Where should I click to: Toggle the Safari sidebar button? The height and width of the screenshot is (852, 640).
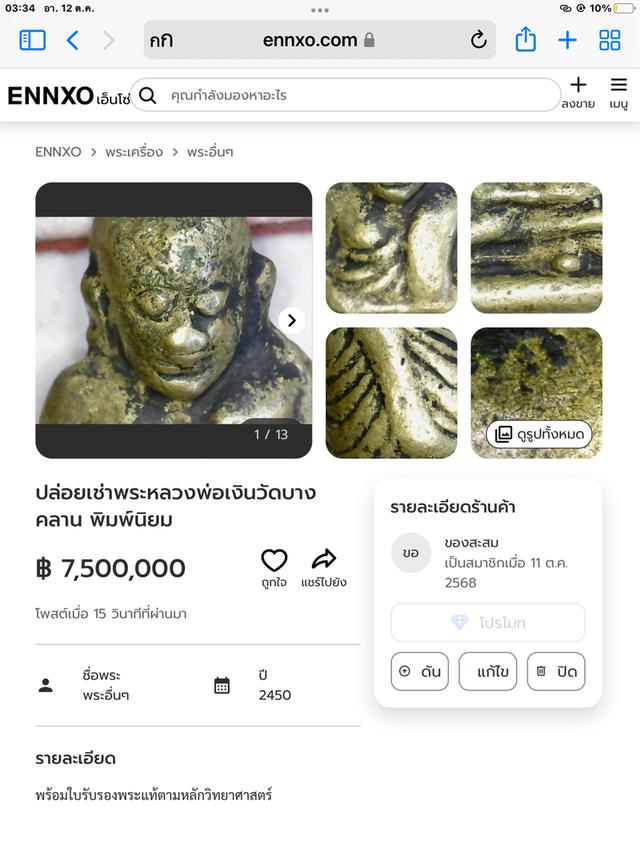(x=33, y=40)
